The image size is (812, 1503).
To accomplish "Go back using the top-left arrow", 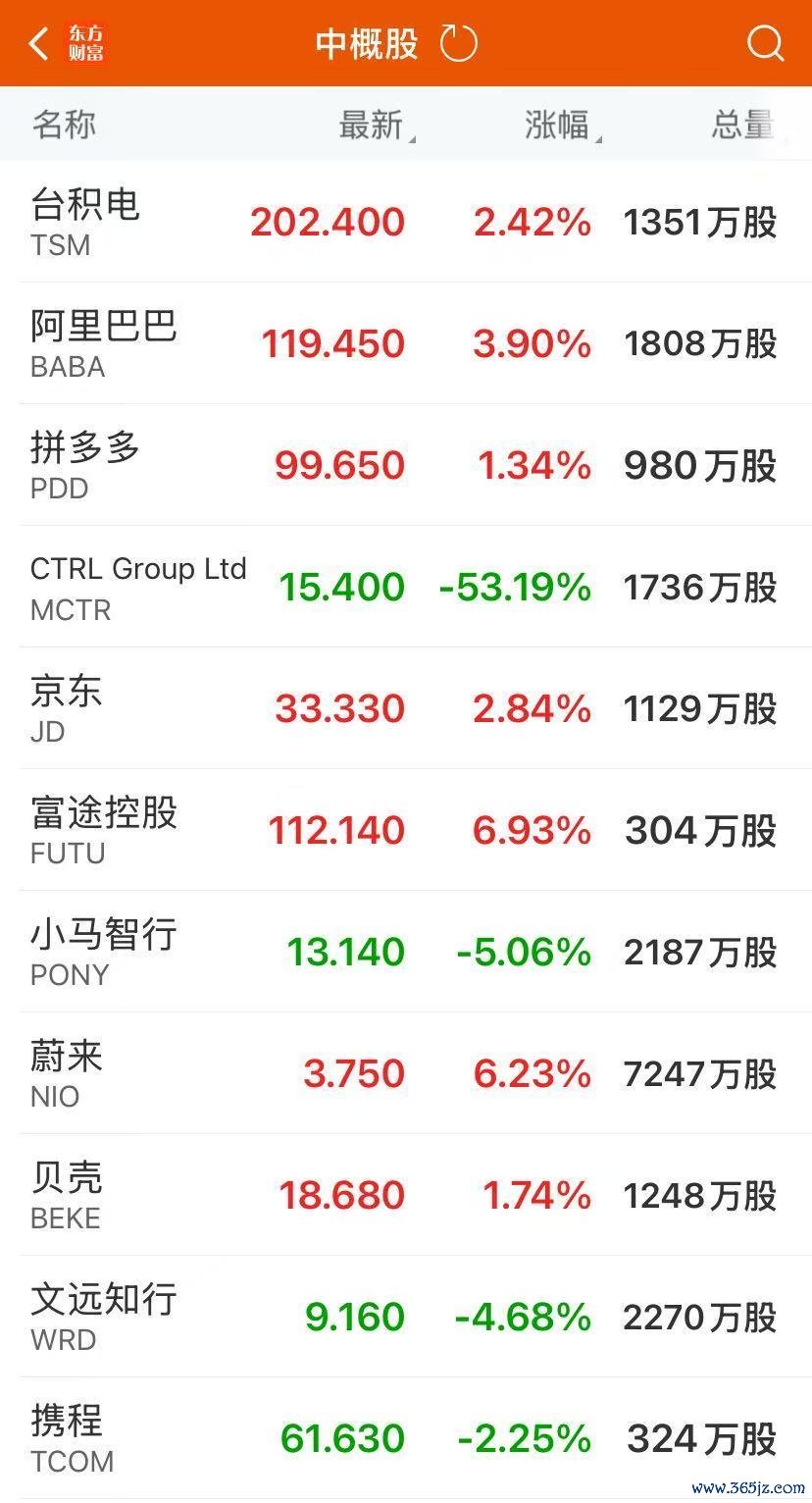I will pyautogui.click(x=39, y=44).
